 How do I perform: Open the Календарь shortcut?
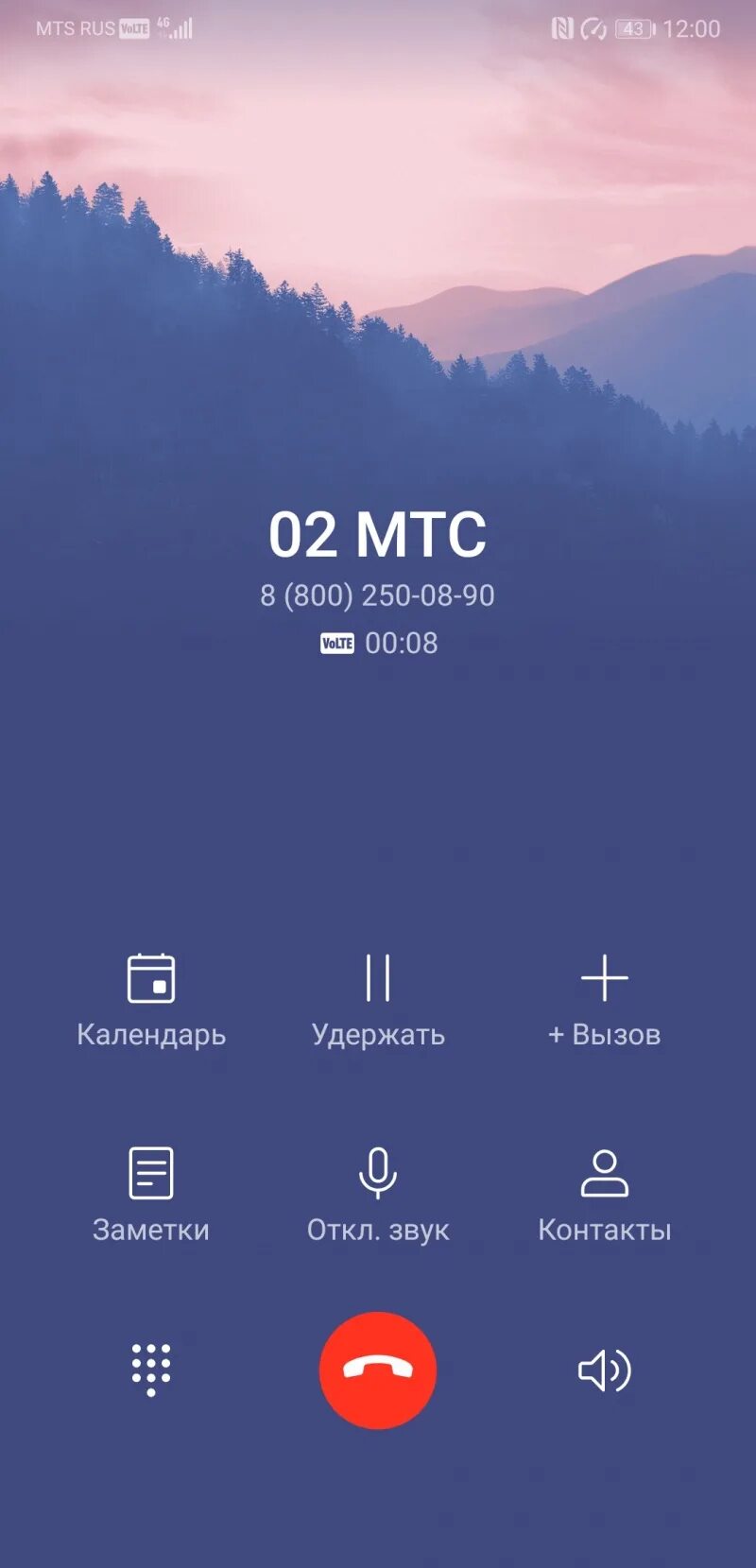[x=151, y=1000]
